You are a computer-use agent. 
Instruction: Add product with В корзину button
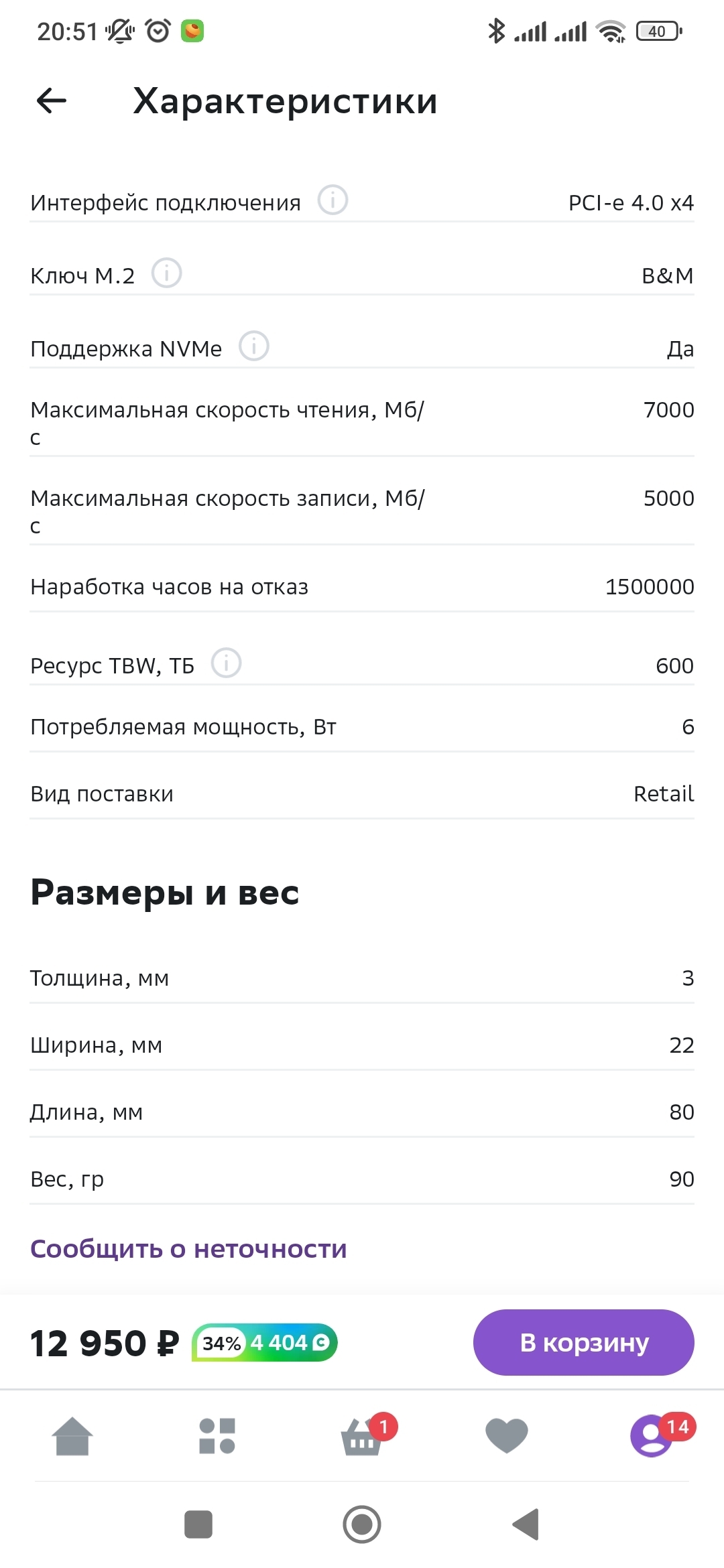584,1342
